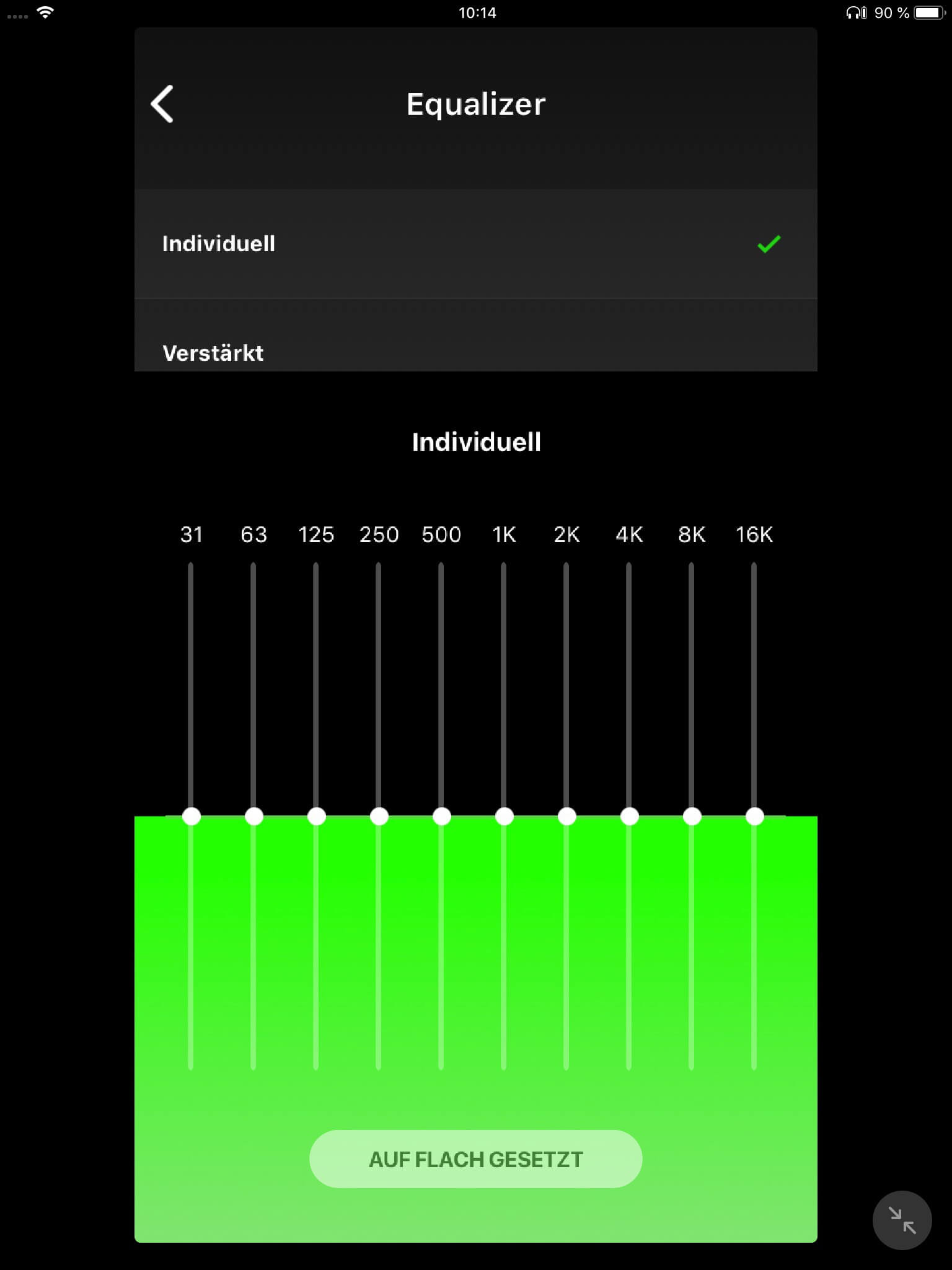The image size is (952, 1270).
Task: Tap the 125 Hz band slider handle
Action: pos(317,816)
